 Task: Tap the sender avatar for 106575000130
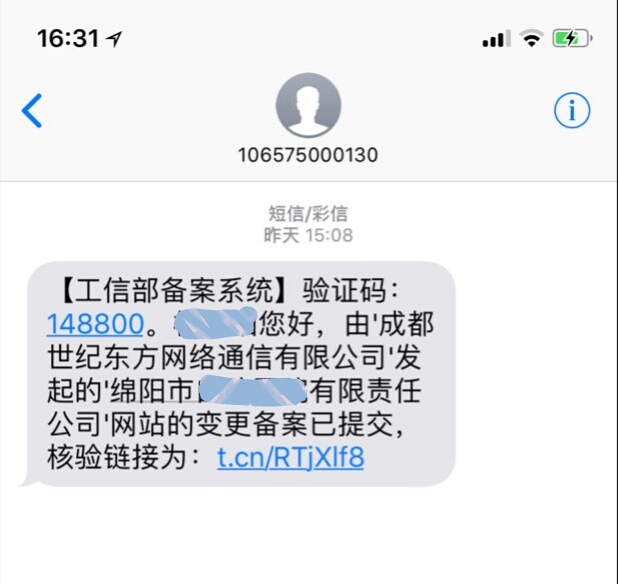tap(308, 106)
